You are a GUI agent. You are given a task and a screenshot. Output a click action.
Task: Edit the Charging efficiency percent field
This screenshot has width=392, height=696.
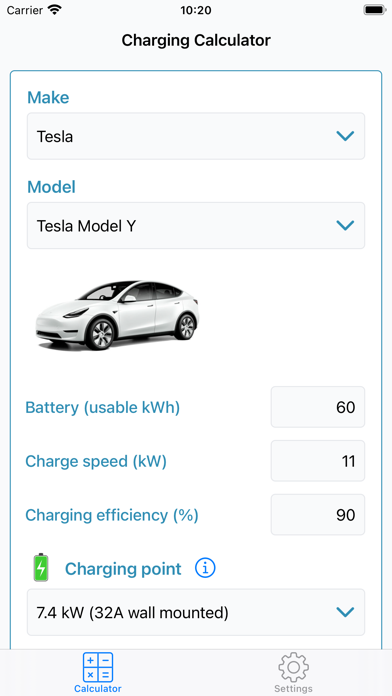(x=318, y=514)
